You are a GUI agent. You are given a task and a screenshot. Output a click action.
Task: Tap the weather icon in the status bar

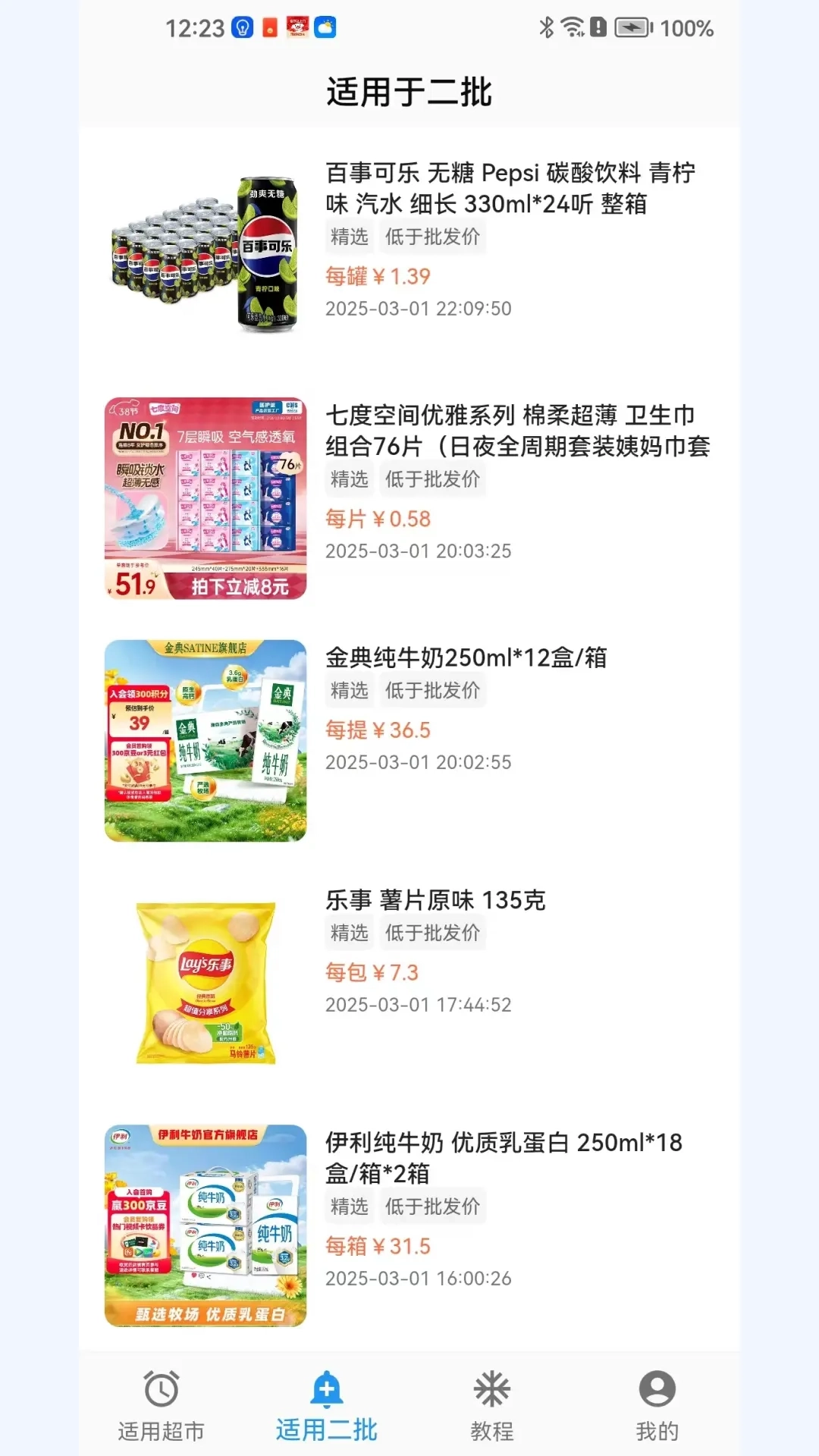tap(326, 29)
